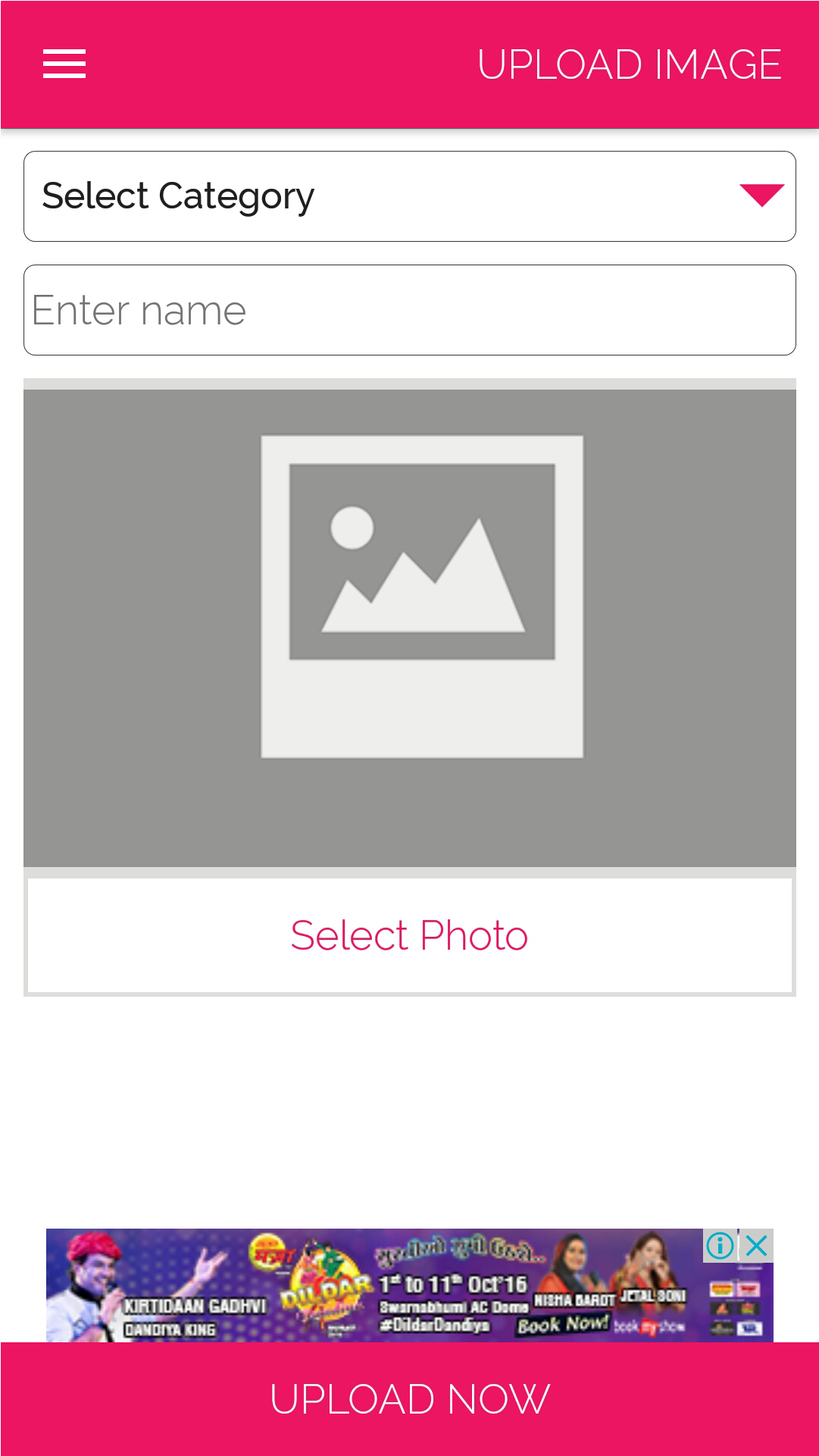Expand the Select Category dropdown

point(409,196)
